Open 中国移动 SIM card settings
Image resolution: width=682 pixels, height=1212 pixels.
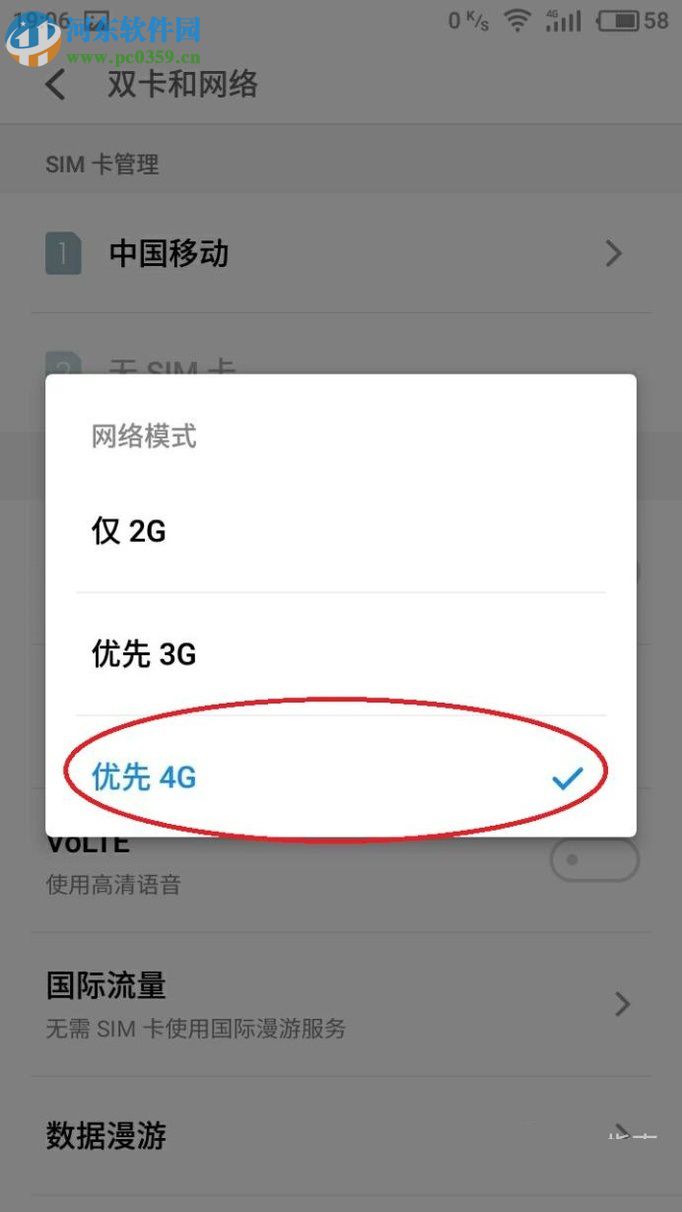(x=340, y=254)
